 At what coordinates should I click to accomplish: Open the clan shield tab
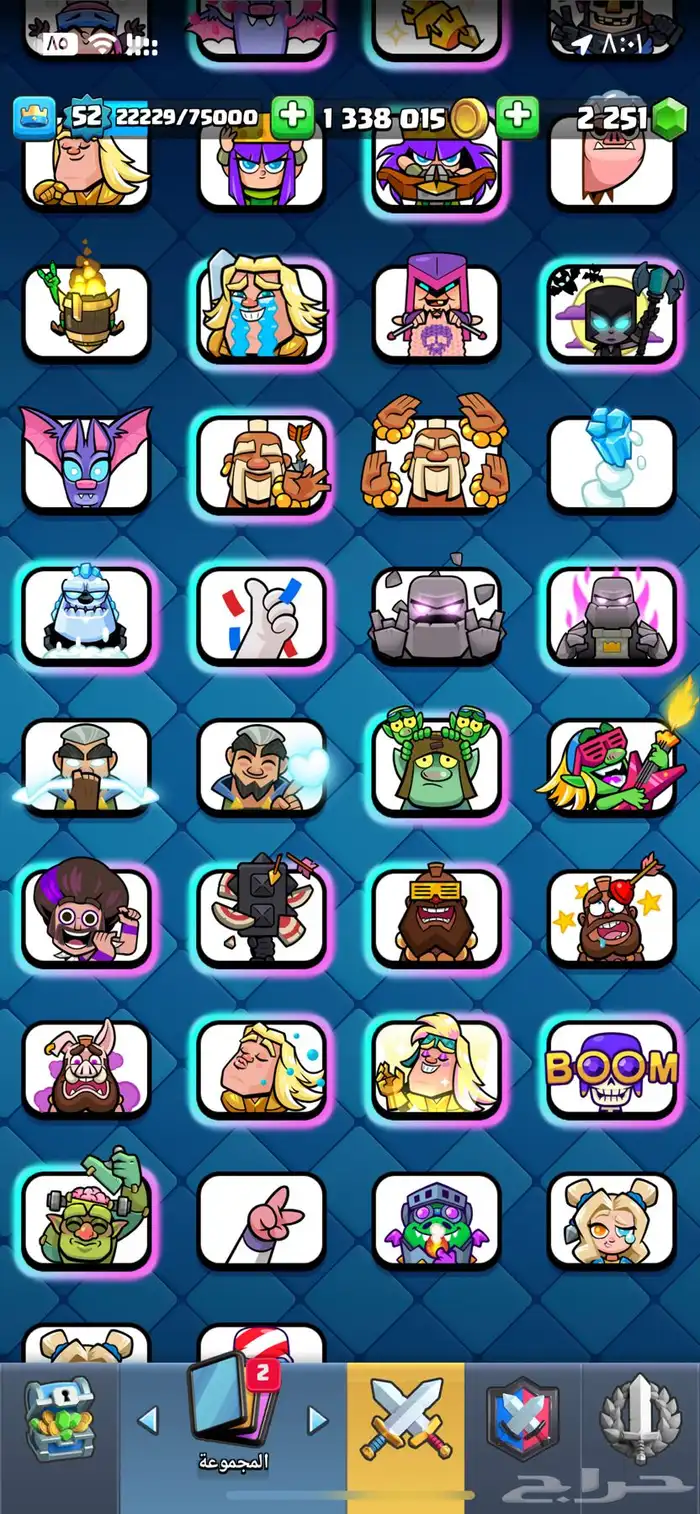pyautogui.click(x=522, y=1420)
